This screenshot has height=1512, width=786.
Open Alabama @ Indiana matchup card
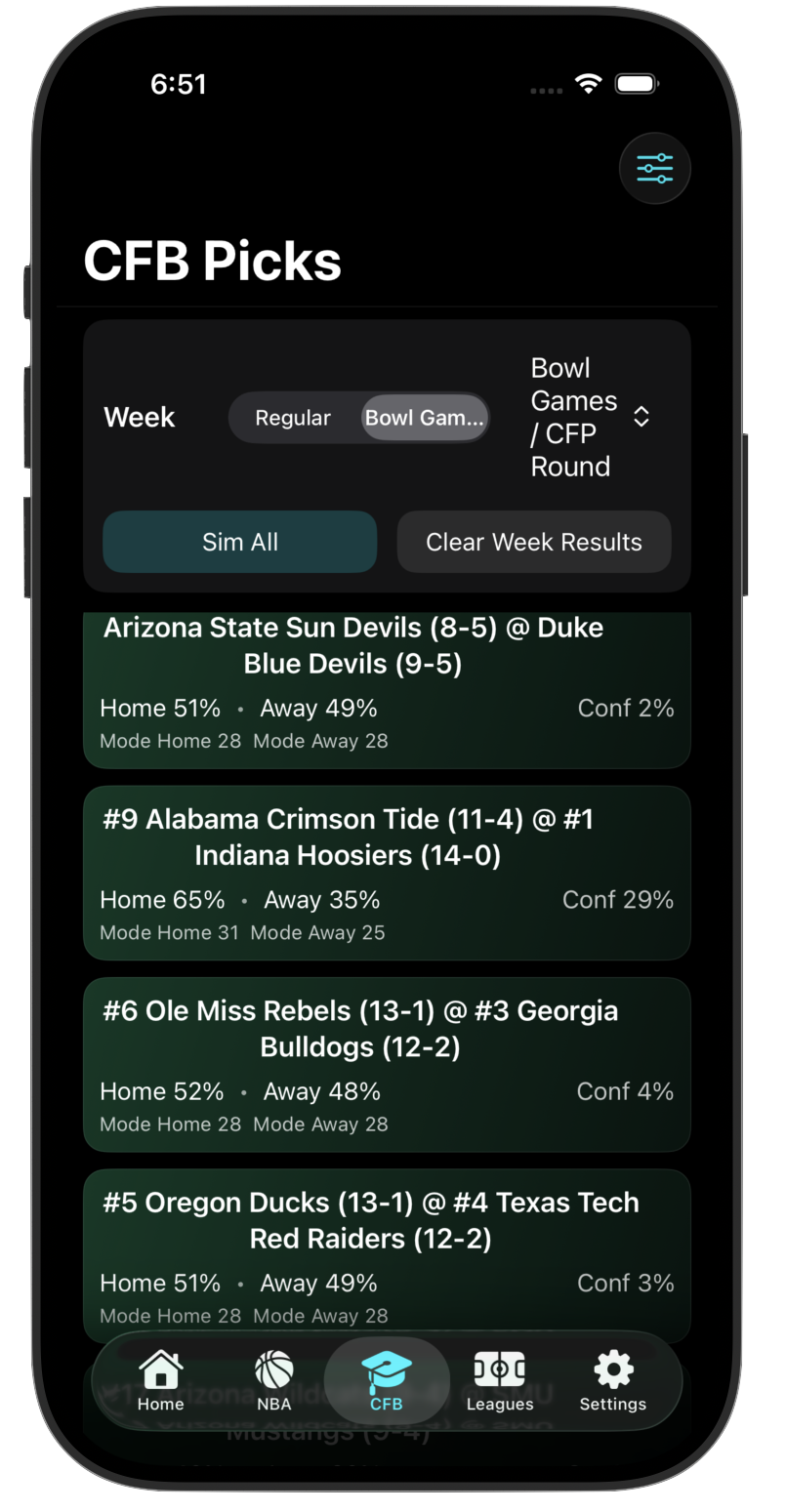point(387,873)
